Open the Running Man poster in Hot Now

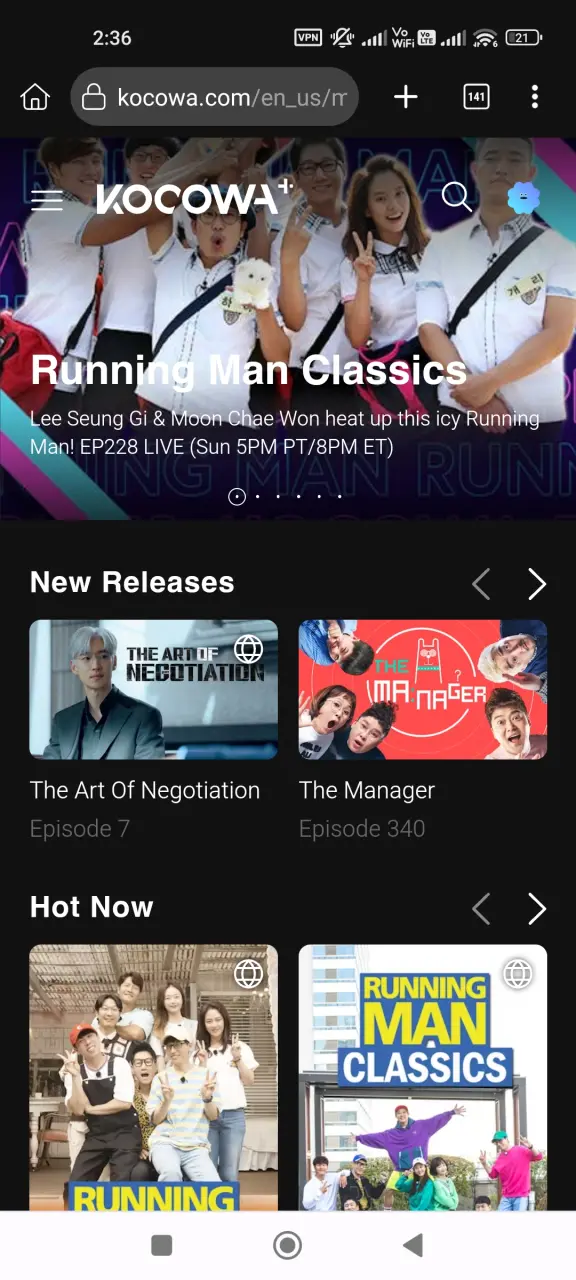(x=154, y=1078)
